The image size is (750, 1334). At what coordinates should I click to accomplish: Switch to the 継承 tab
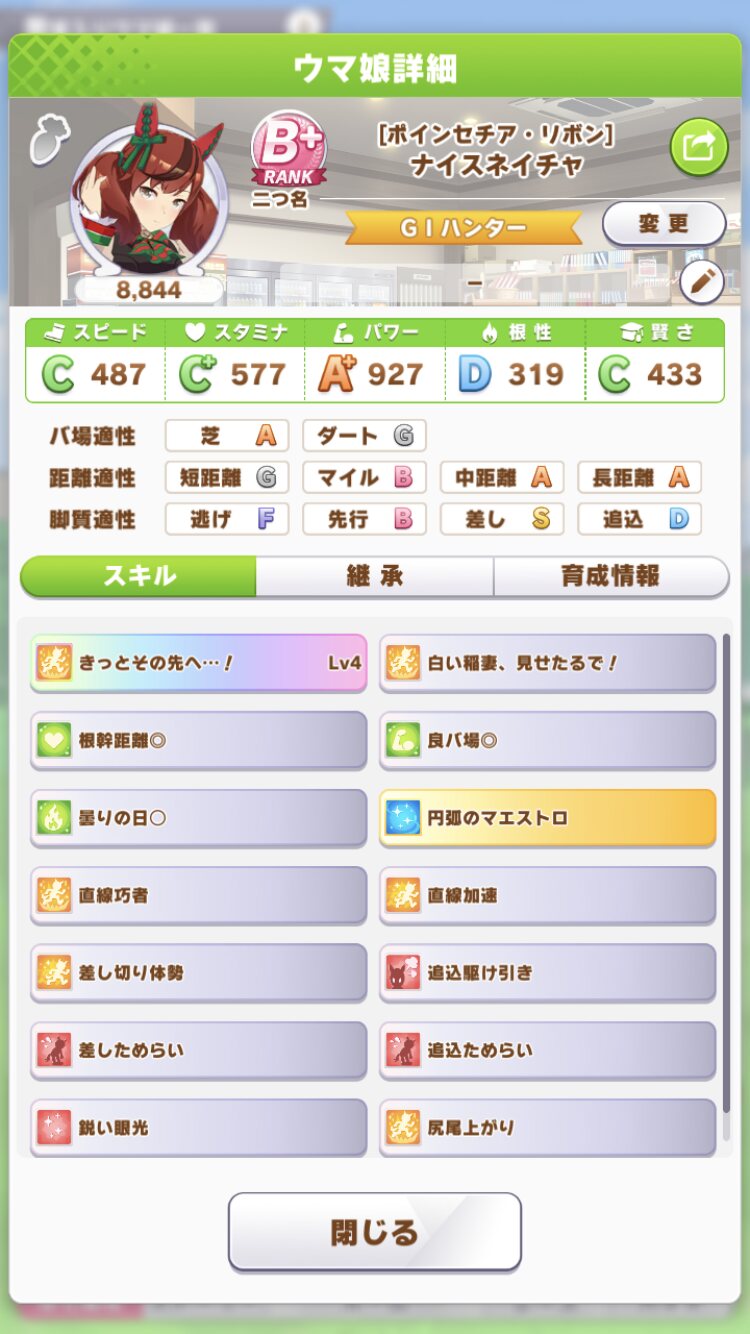[x=374, y=576]
